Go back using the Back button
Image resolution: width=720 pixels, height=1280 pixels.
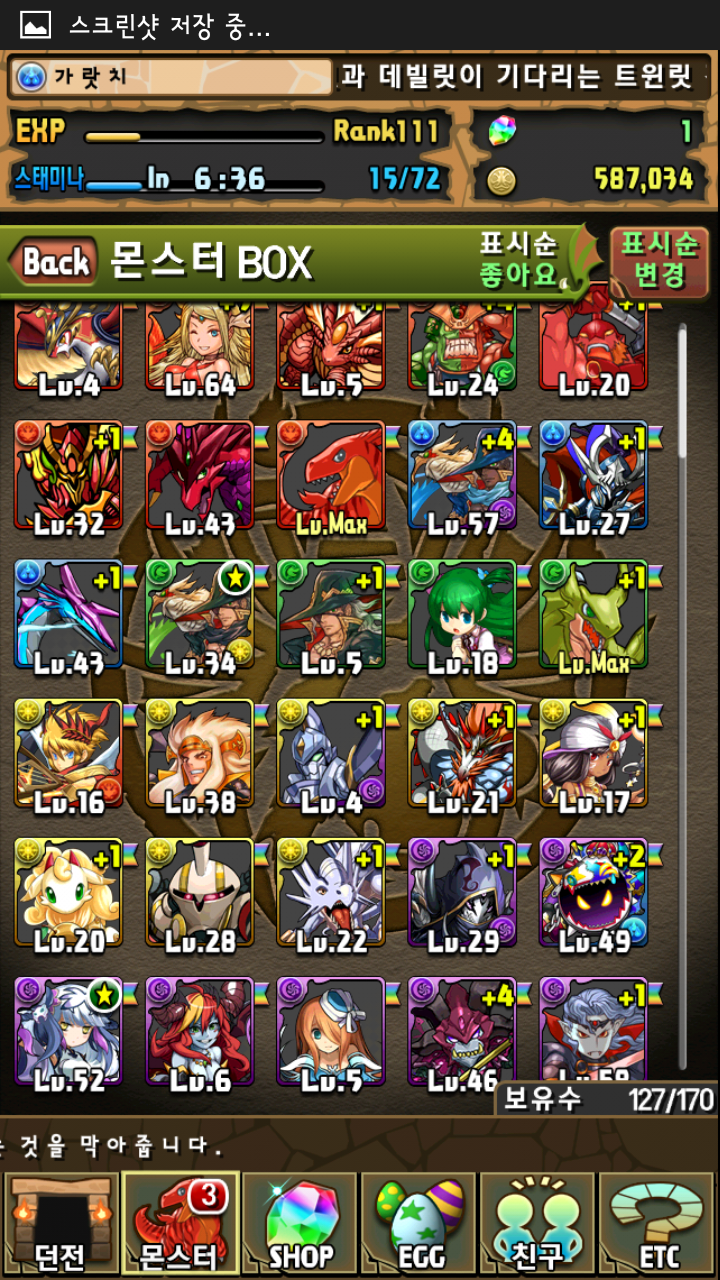[54, 263]
